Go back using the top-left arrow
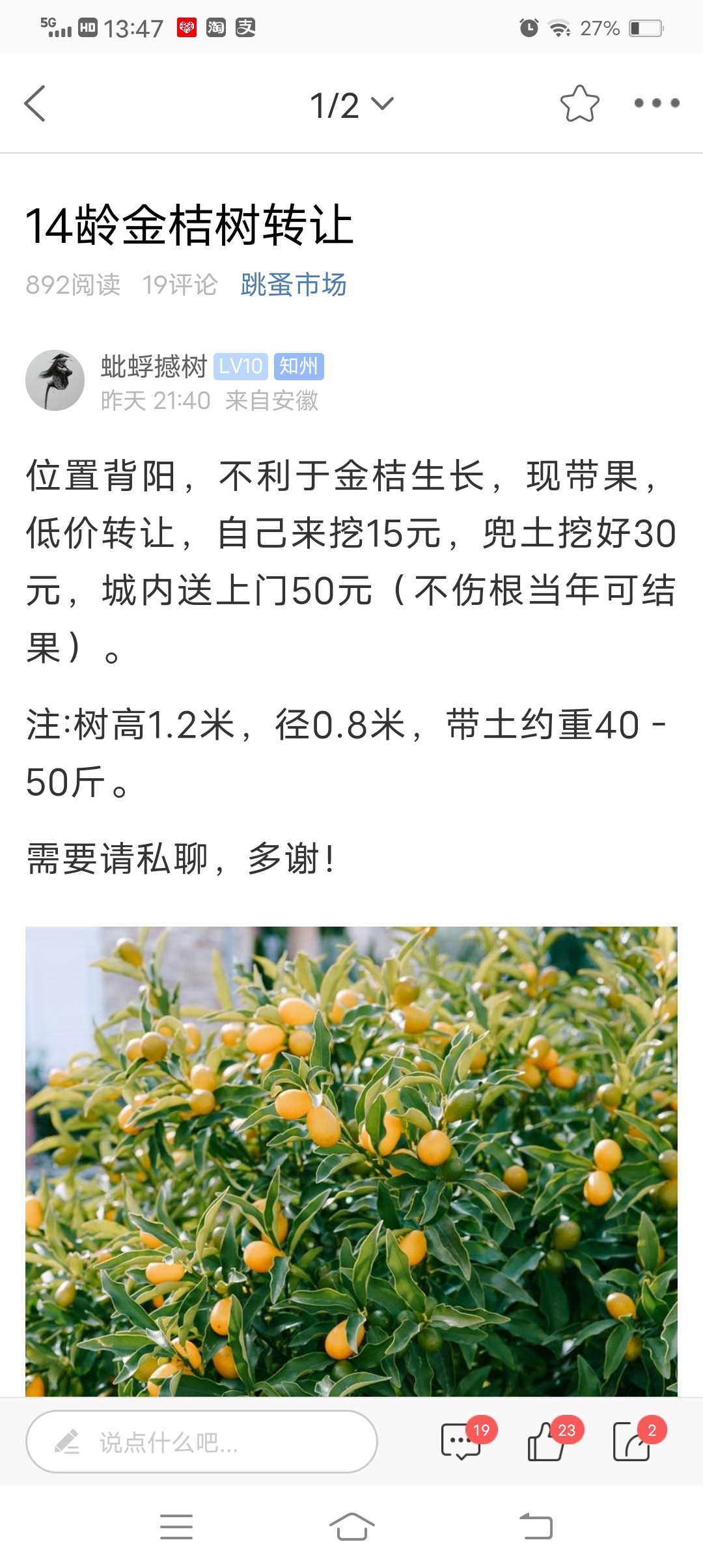The width and height of the screenshot is (703, 1568). 35,104
